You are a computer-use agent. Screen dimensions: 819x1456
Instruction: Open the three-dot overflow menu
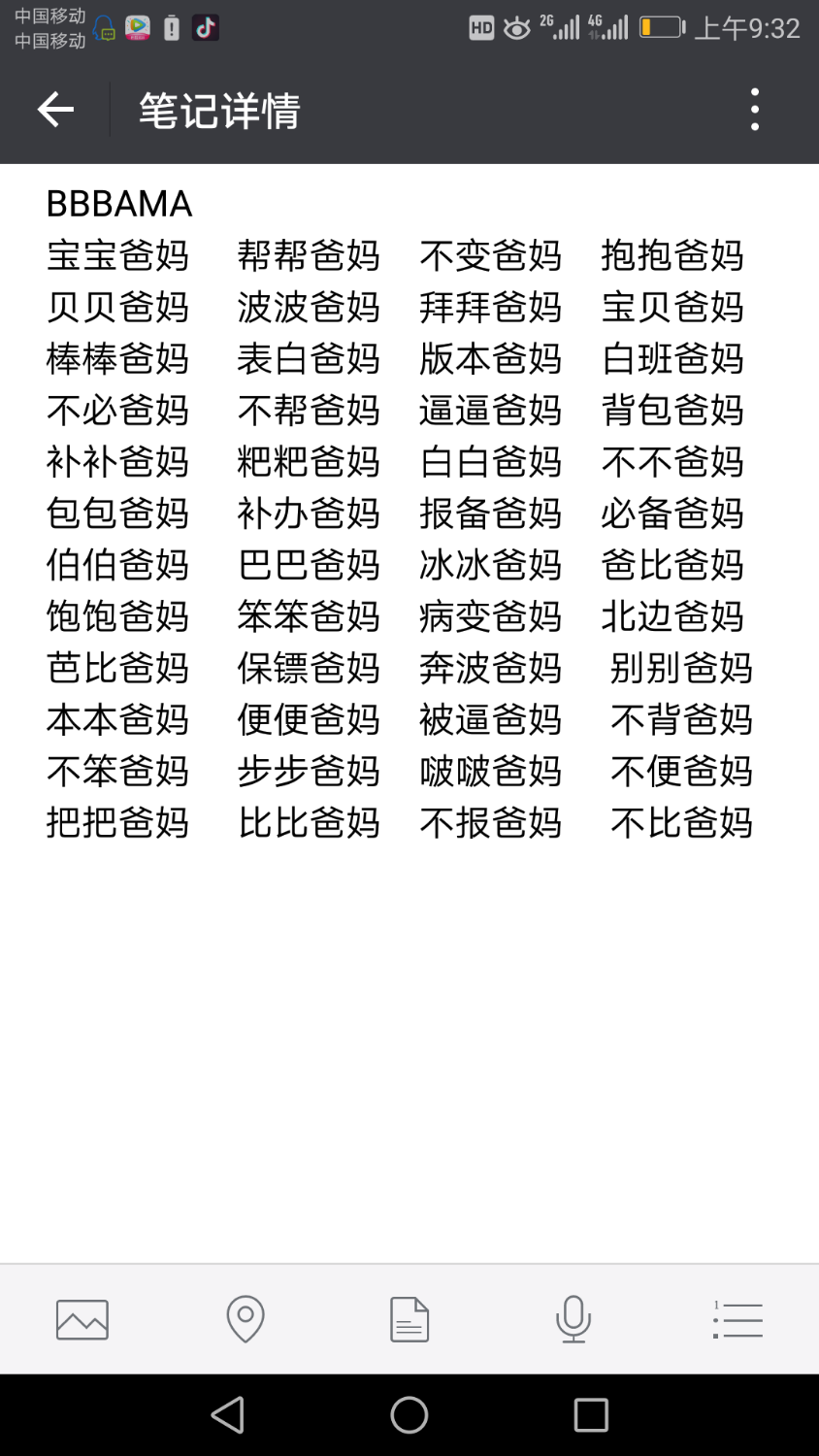coord(755,110)
